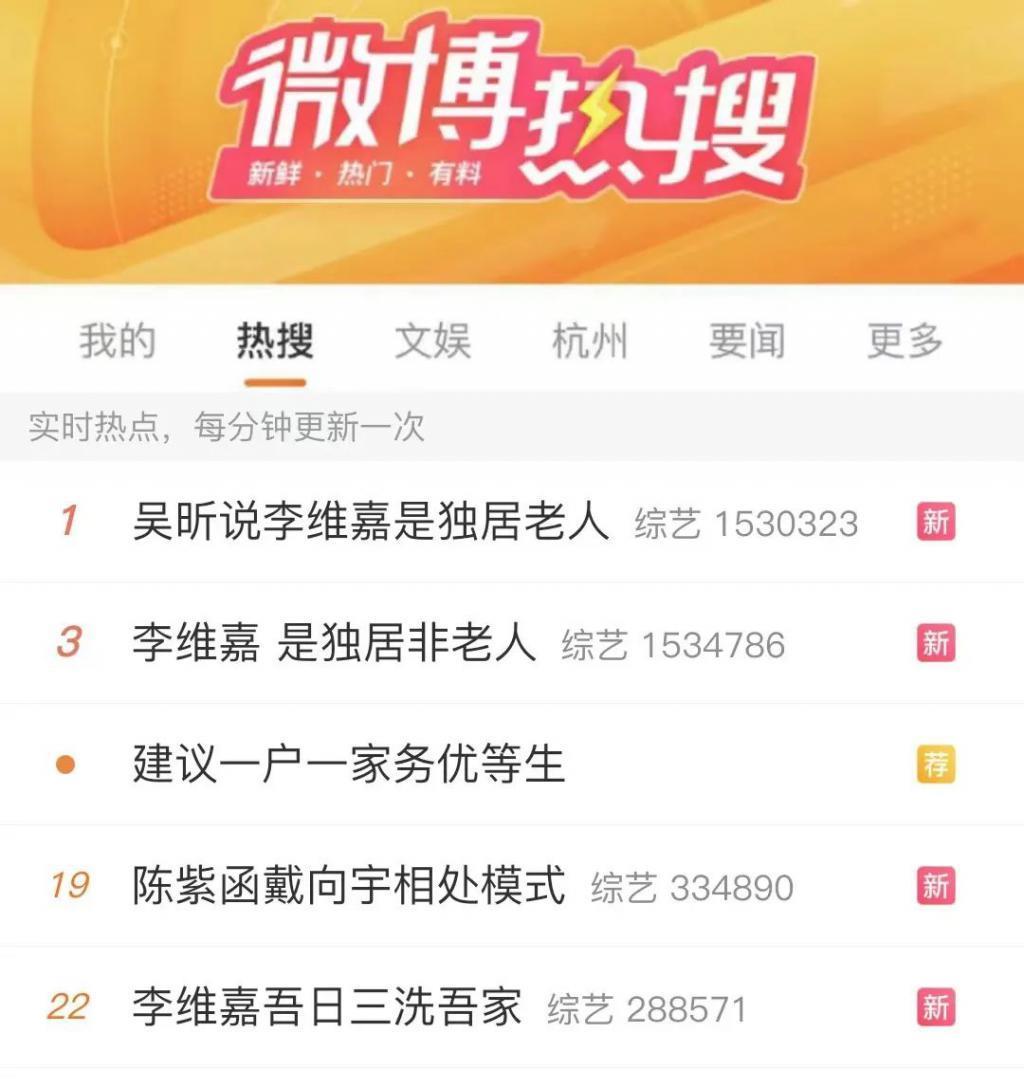Click the 新 badge next to 李维嘉 是独居非老人
The image size is (1024, 1088).
coord(936,642)
